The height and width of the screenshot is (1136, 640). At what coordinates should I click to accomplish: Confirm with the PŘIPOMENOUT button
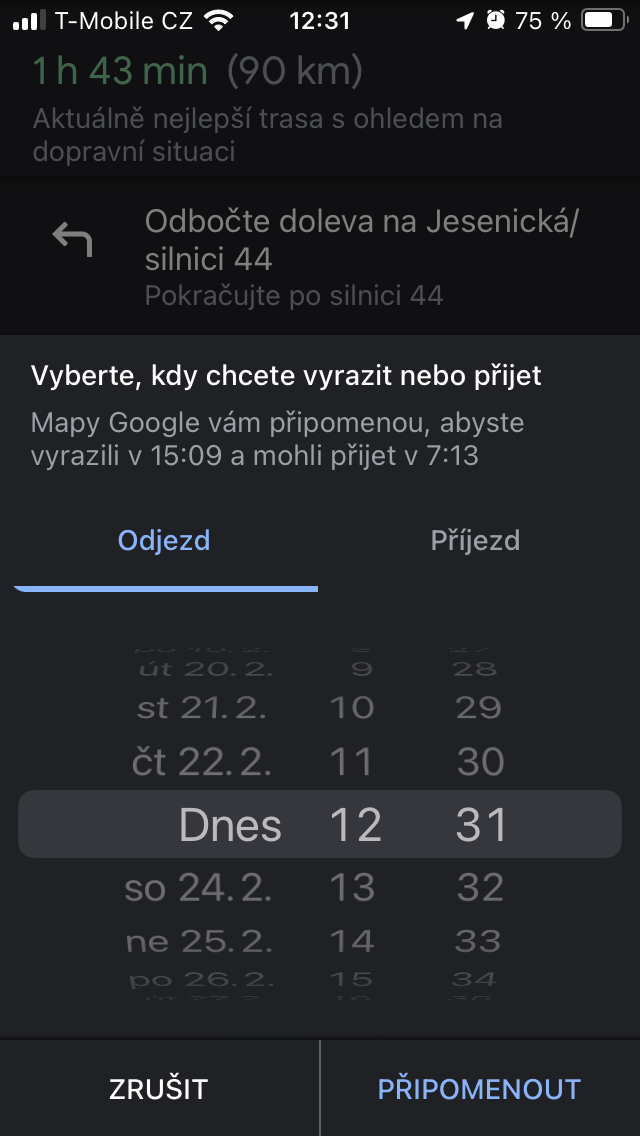click(479, 1088)
